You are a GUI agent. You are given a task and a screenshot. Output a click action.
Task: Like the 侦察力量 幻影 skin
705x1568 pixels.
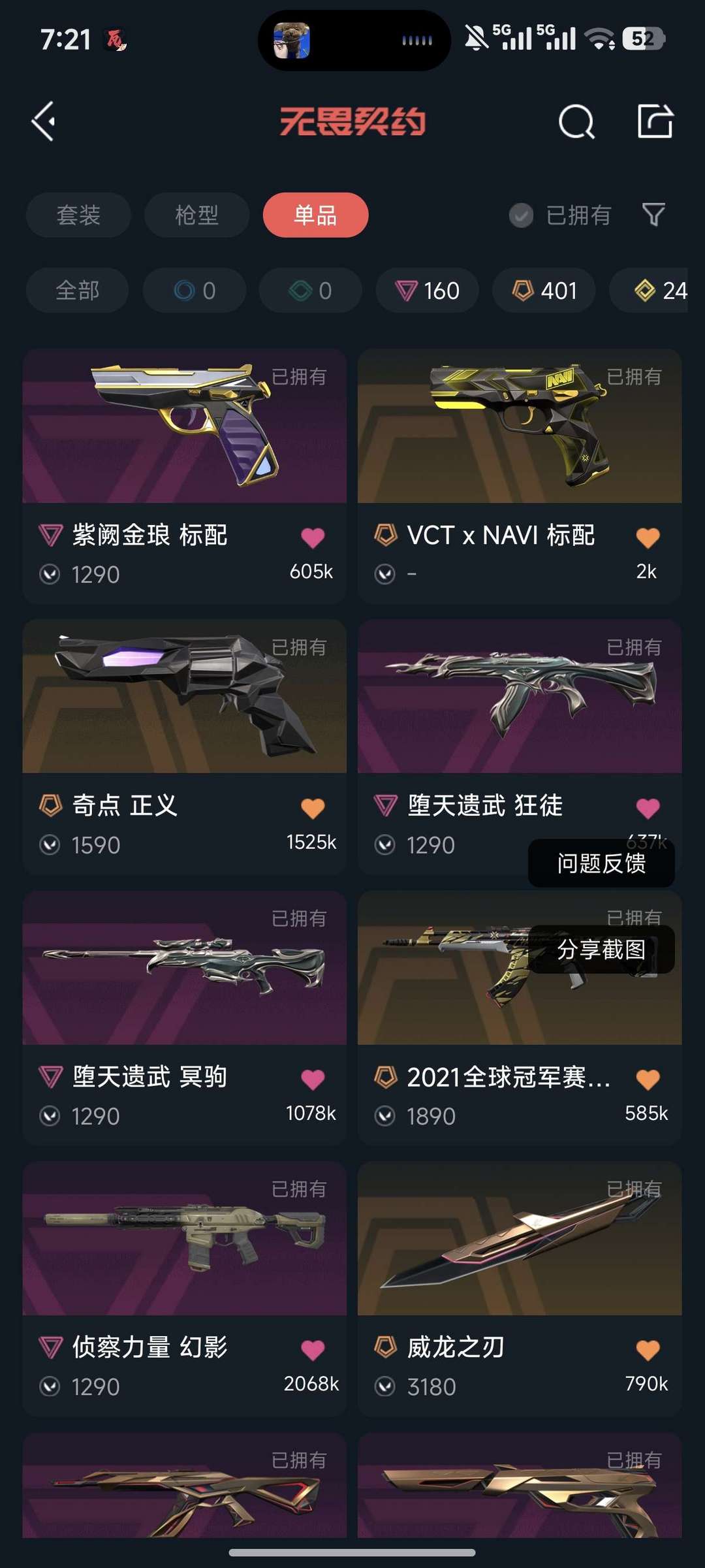(313, 1350)
